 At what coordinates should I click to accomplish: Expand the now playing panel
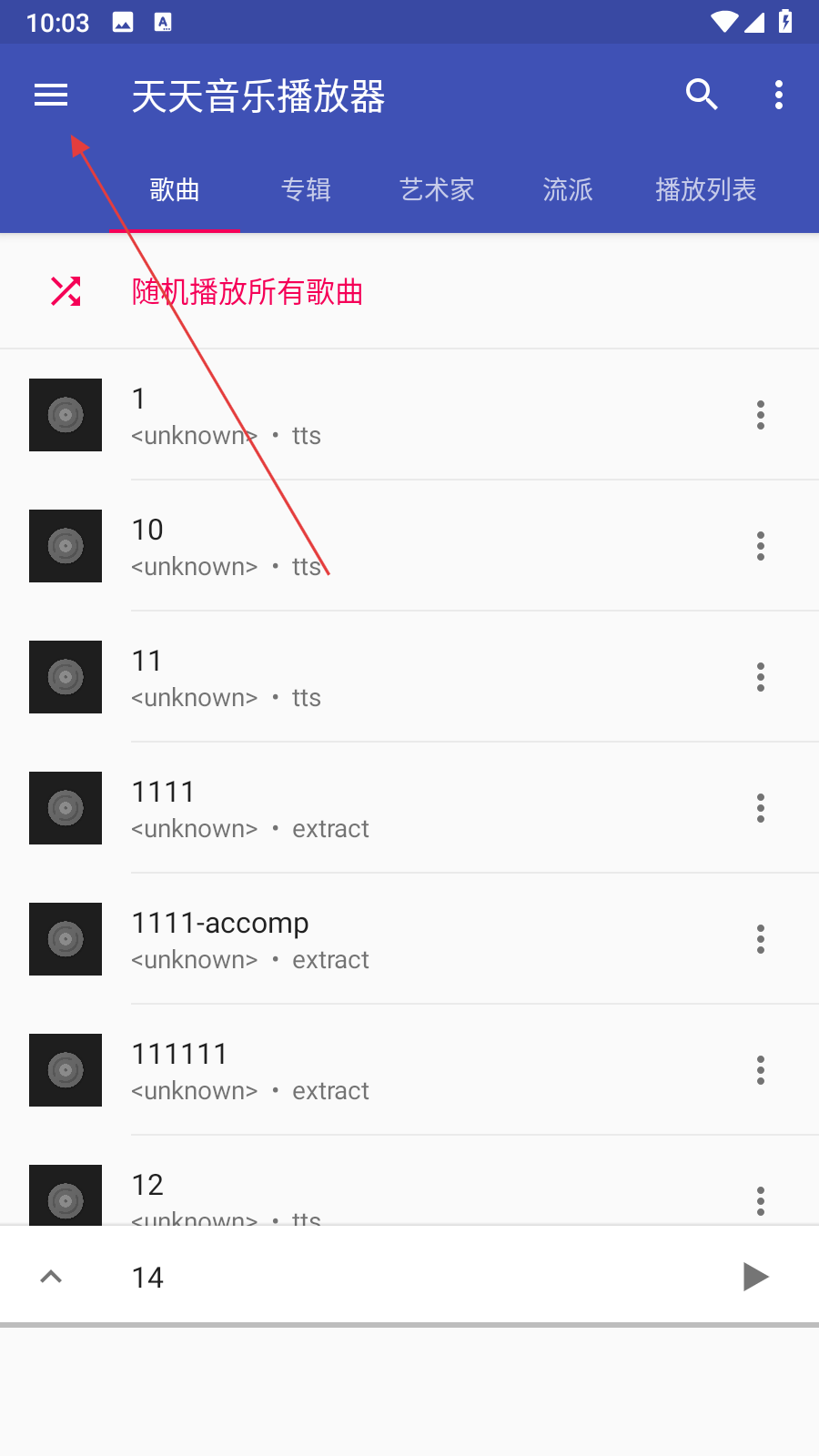tap(51, 1277)
